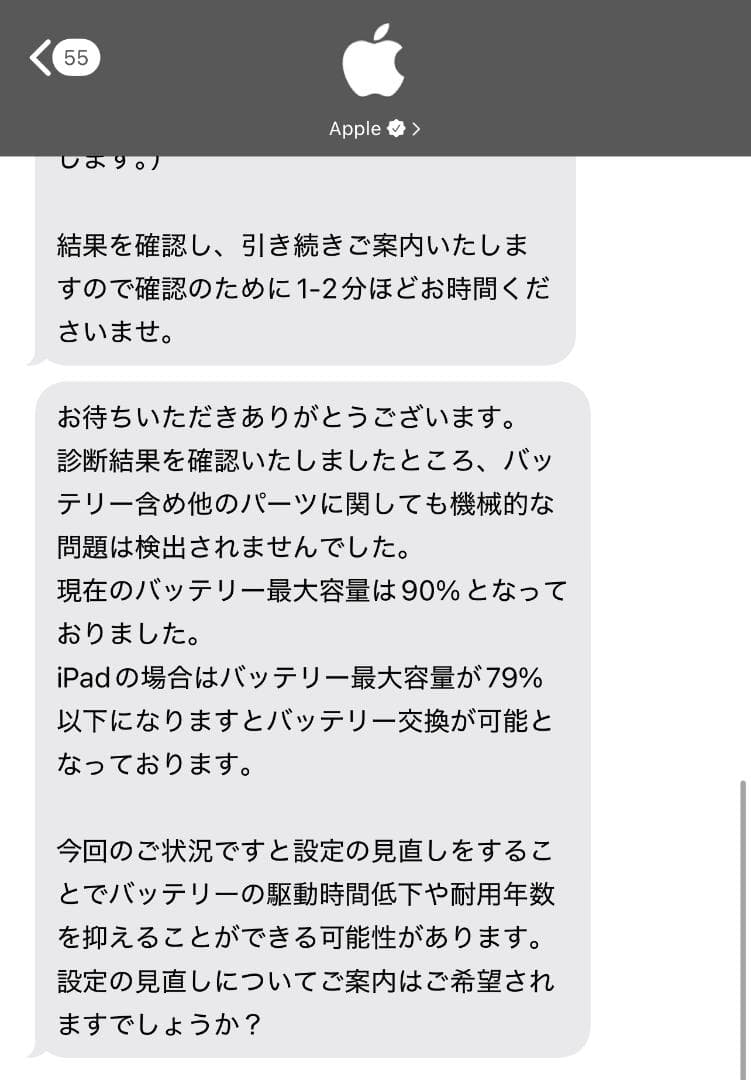Viewport: 751px width, 1080px height.
Task: Tap the blue verified business badge beside Apple
Action: point(397,128)
